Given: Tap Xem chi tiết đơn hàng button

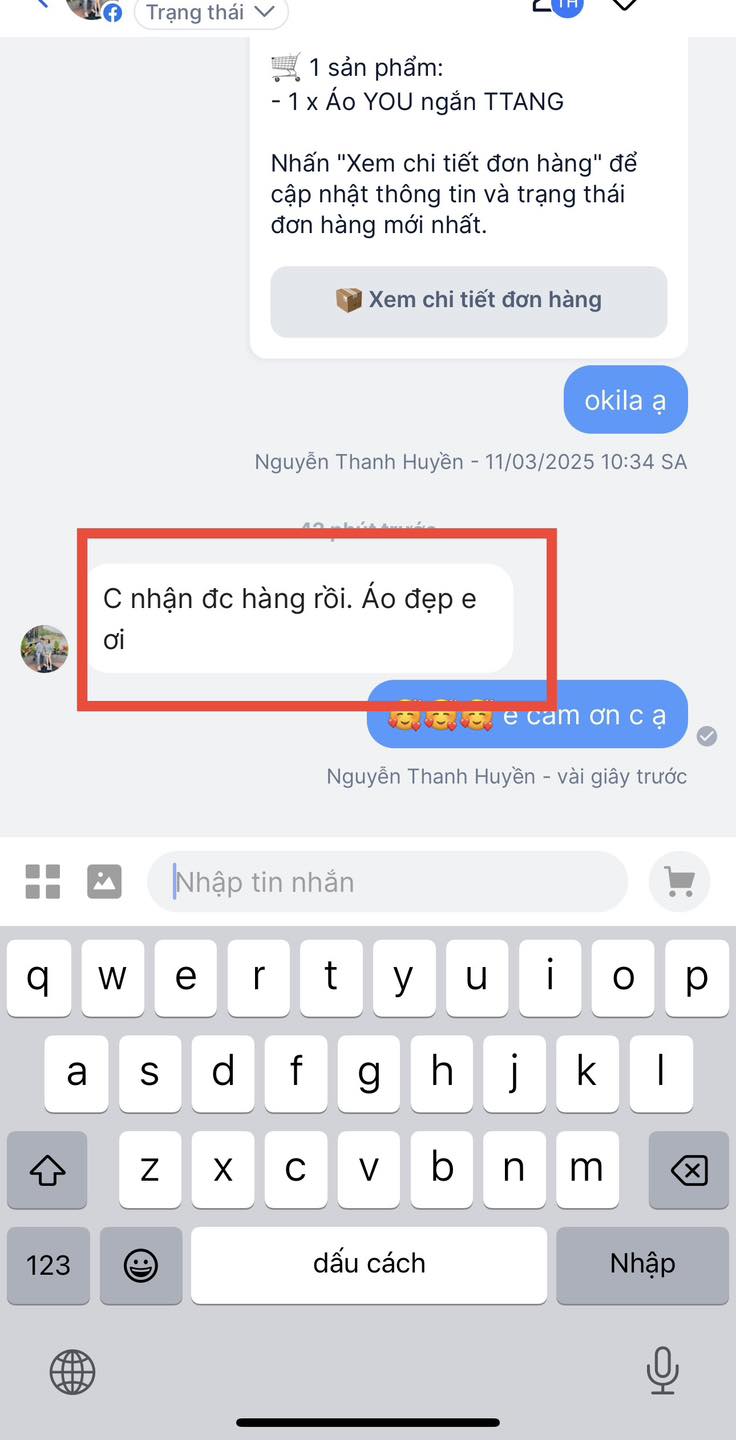Looking at the screenshot, I should pyautogui.click(x=468, y=301).
